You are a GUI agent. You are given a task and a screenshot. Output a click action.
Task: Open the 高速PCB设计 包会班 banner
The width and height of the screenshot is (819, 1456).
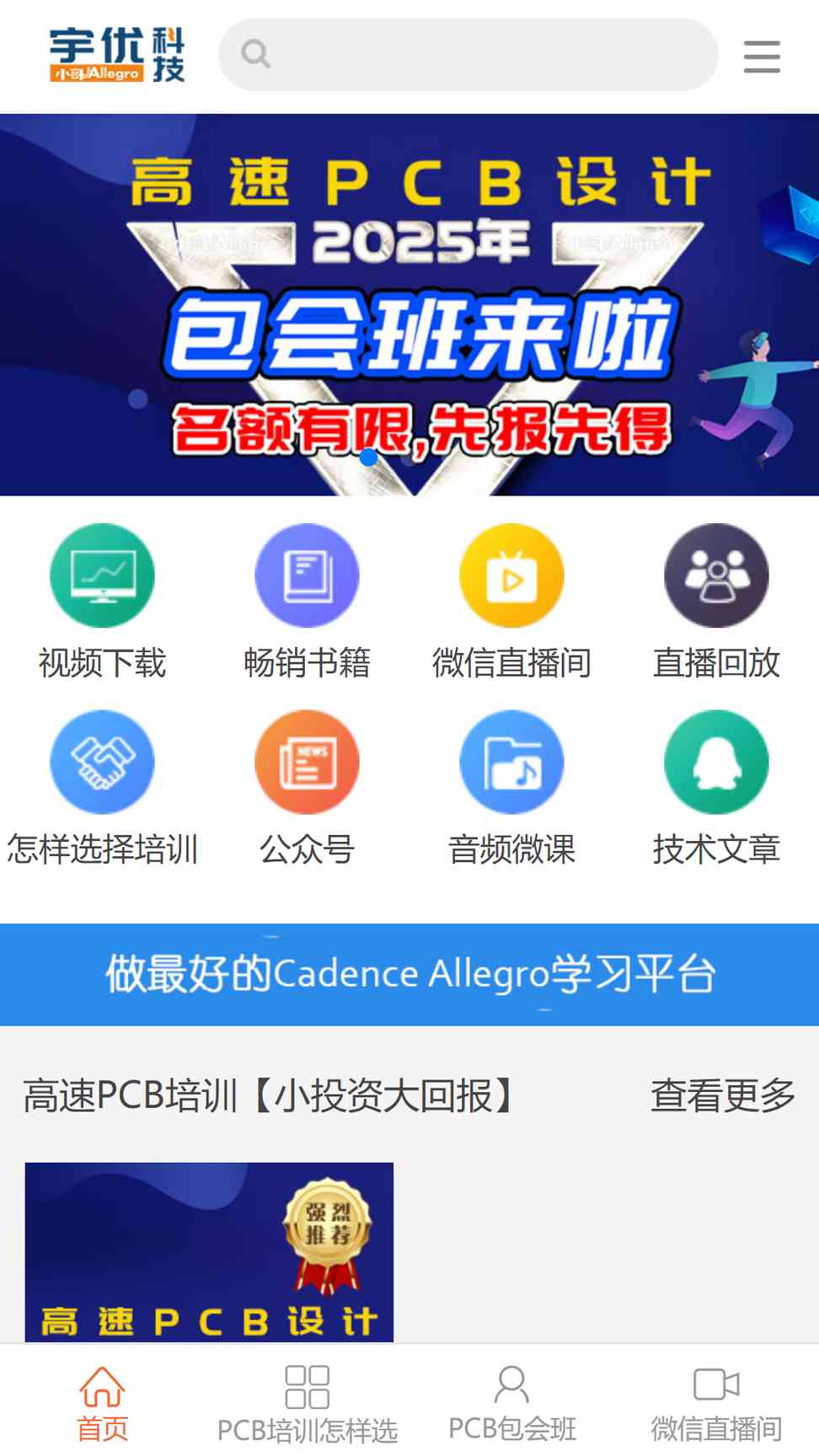(409, 304)
